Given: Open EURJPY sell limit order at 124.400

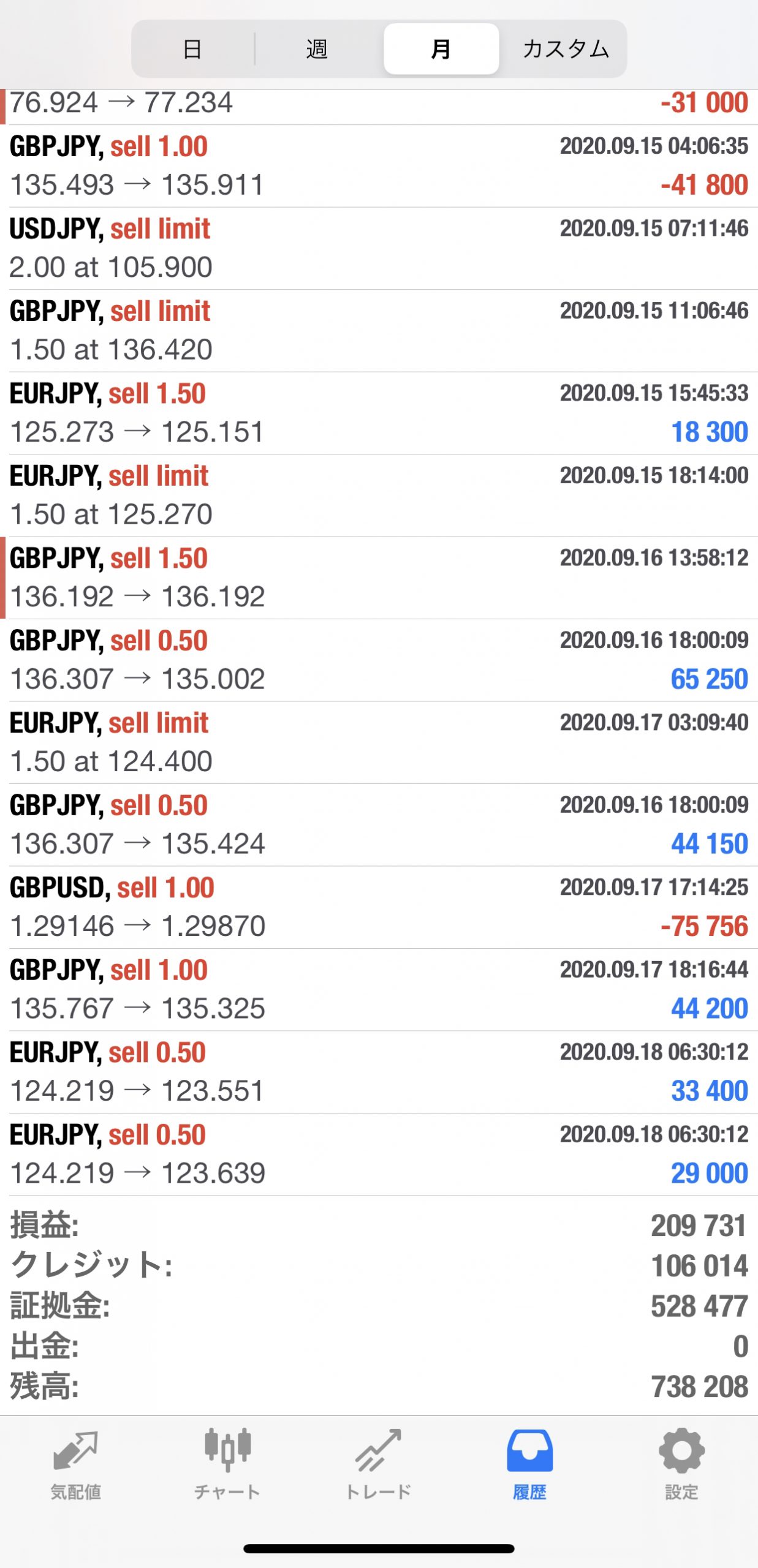Looking at the screenshot, I should coord(379,742).
